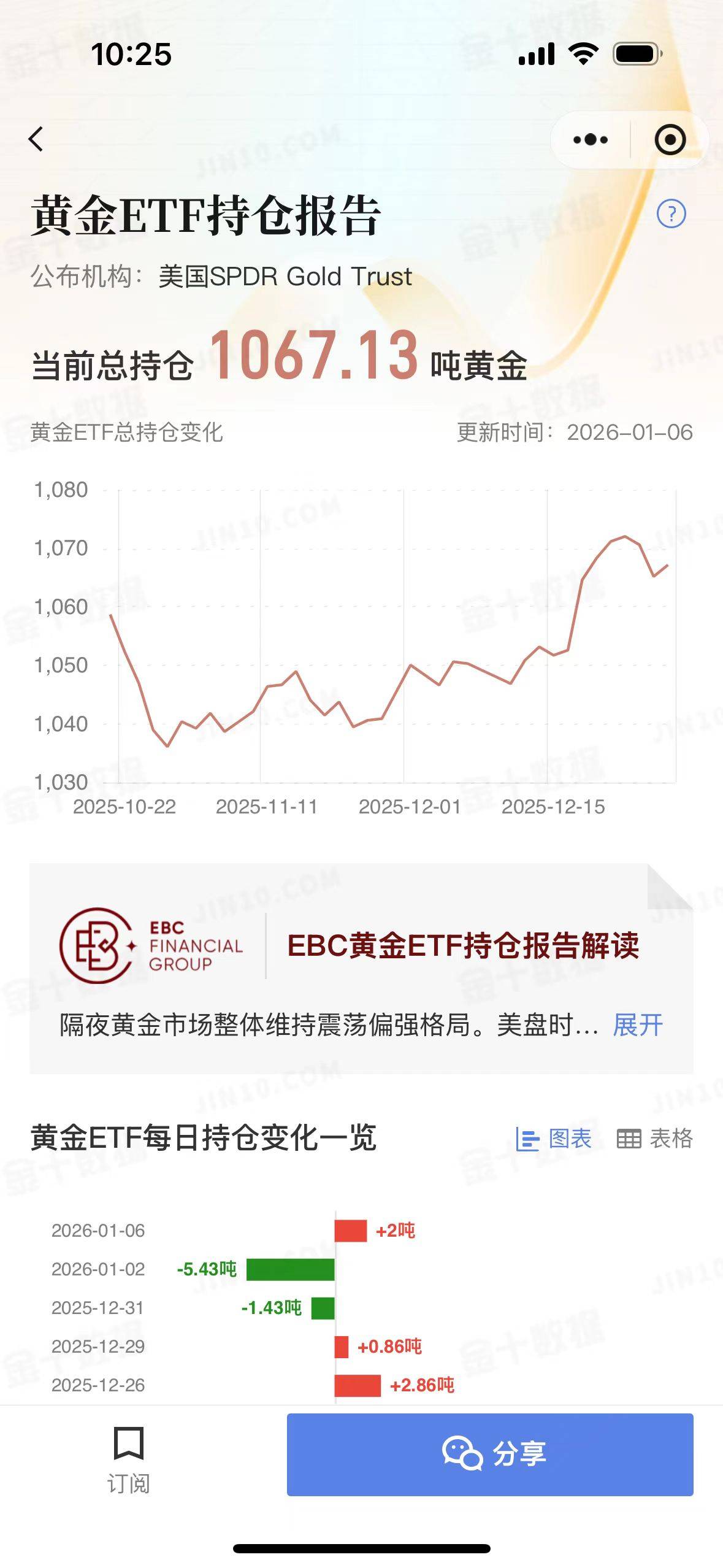Subscribe with the 订阅 bookmark button
The image size is (723, 1568).
coord(129,1459)
